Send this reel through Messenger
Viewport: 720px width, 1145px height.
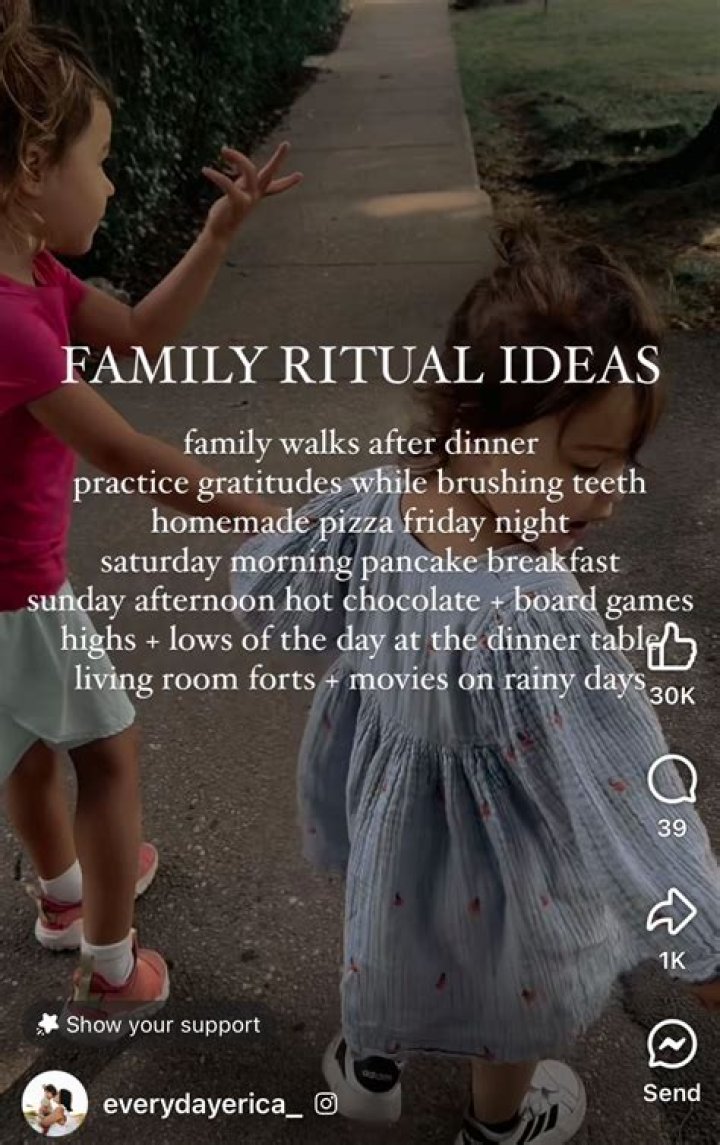pyautogui.click(x=672, y=1046)
